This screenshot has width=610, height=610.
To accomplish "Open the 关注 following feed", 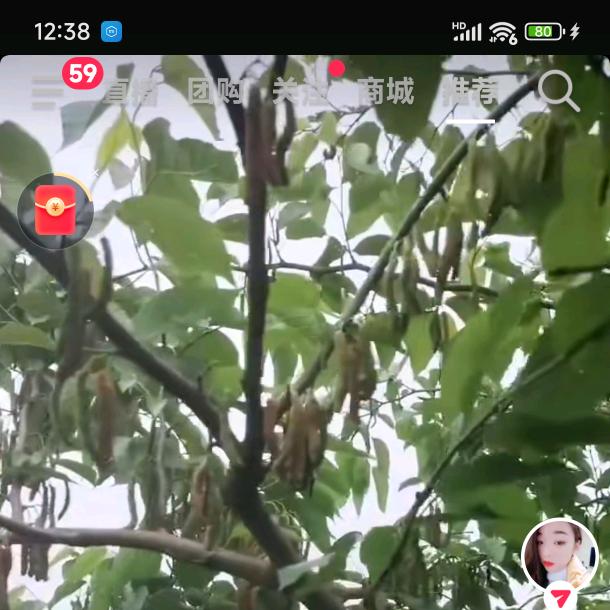I will [300, 93].
